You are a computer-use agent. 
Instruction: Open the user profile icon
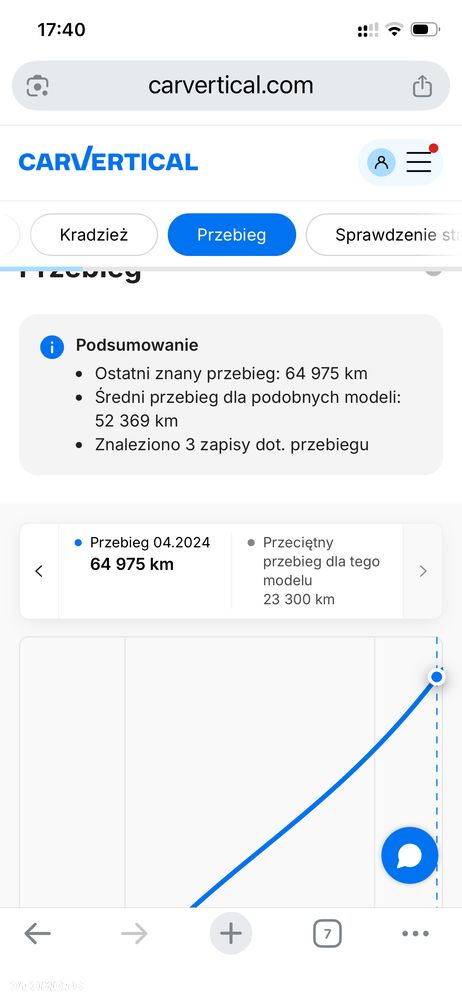coord(381,162)
